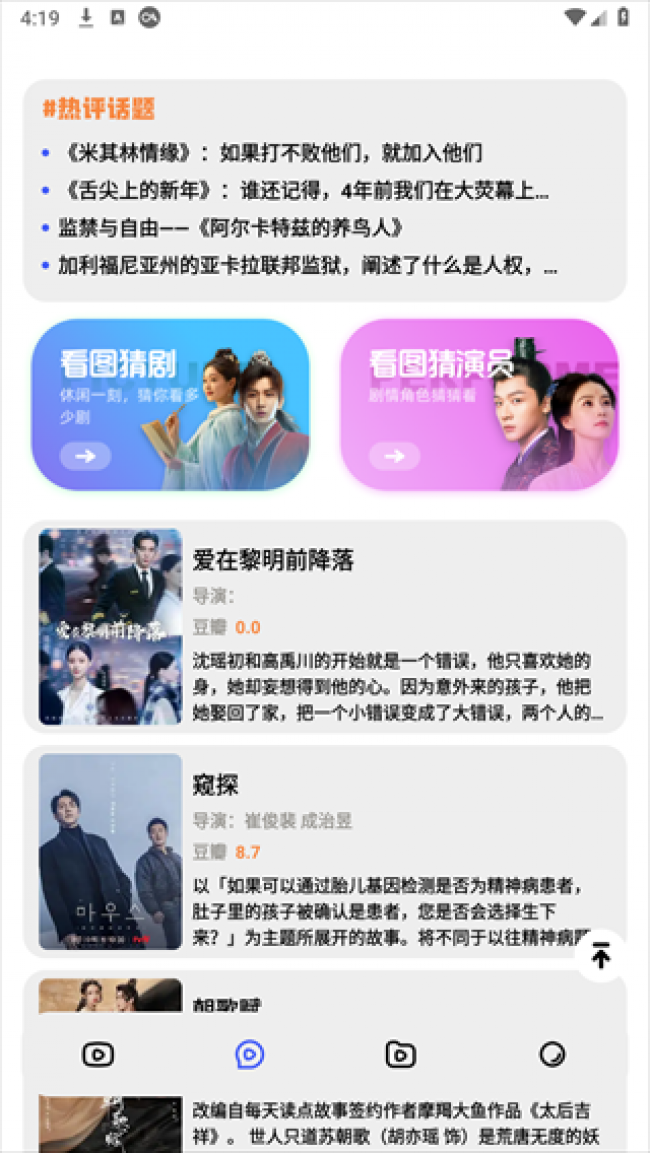Open the drama 爱在黎明前降落
Viewport: 650px width, 1153px height.
[324, 626]
